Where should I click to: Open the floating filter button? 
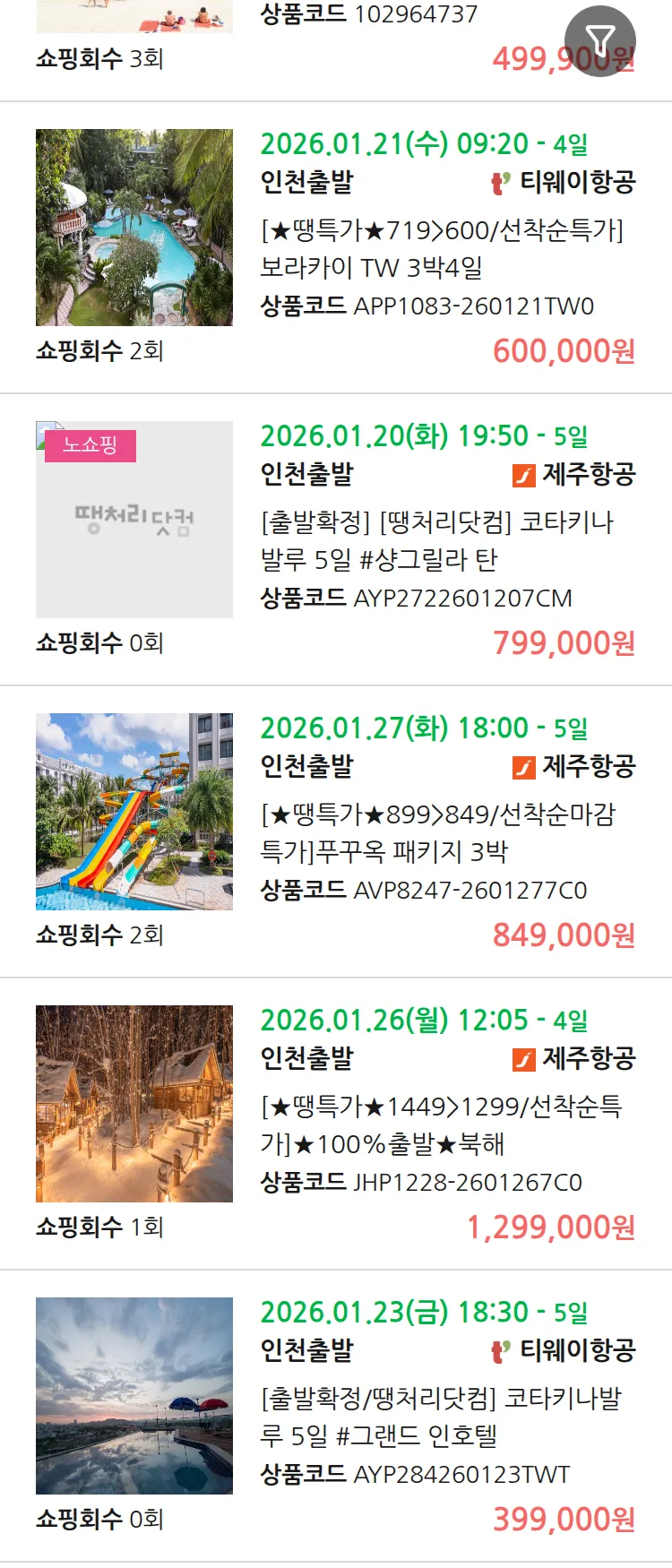[599, 40]
